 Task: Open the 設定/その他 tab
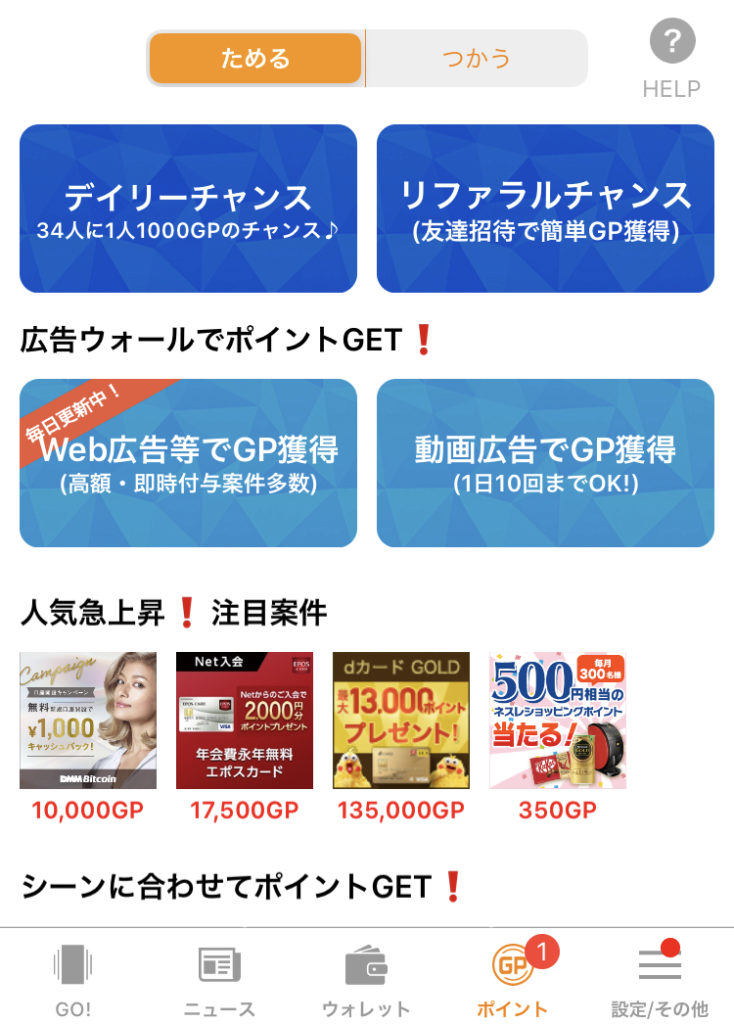click(659, 979)
